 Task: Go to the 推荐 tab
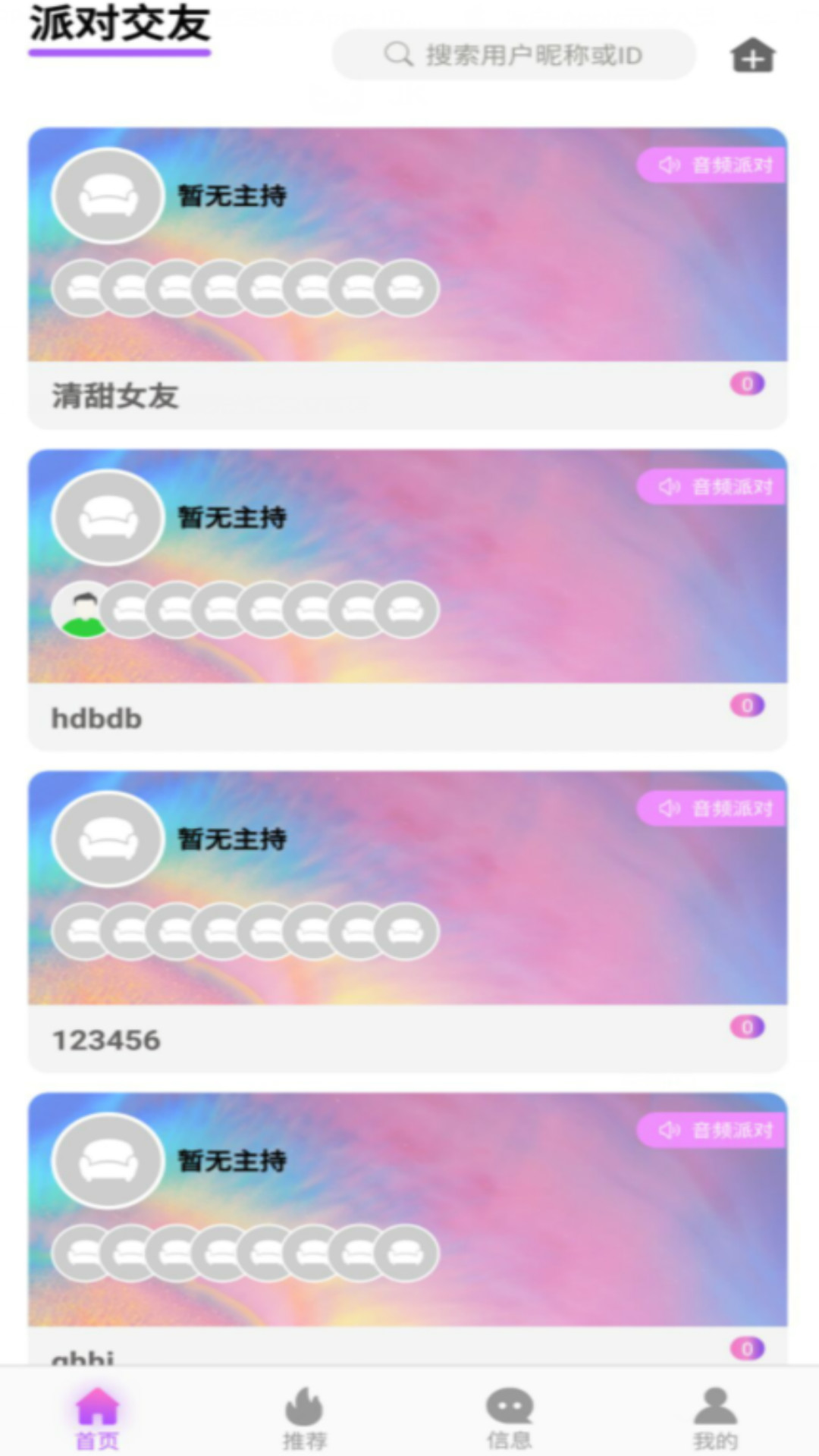click(x=304, y=1417)
